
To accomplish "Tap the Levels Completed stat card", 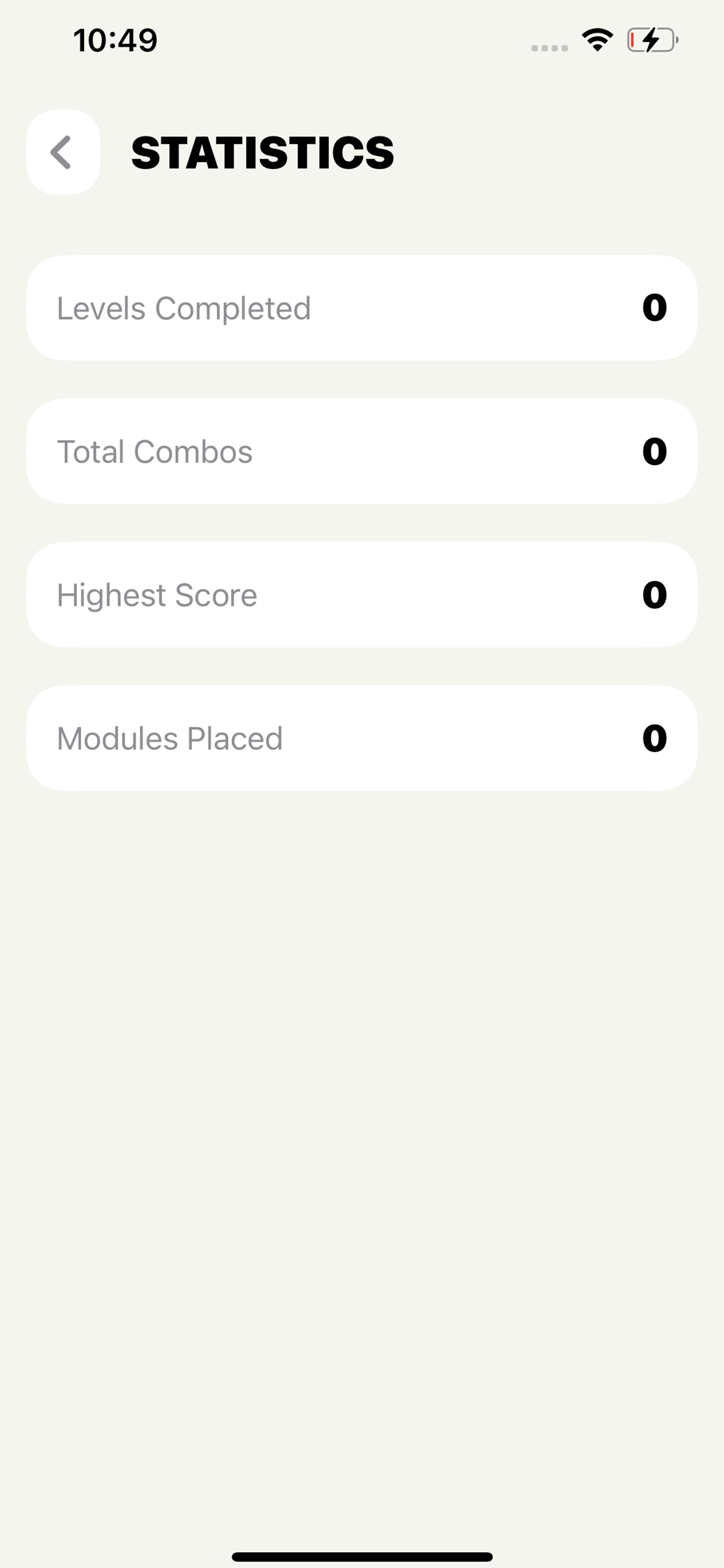I will coord(362,307).
